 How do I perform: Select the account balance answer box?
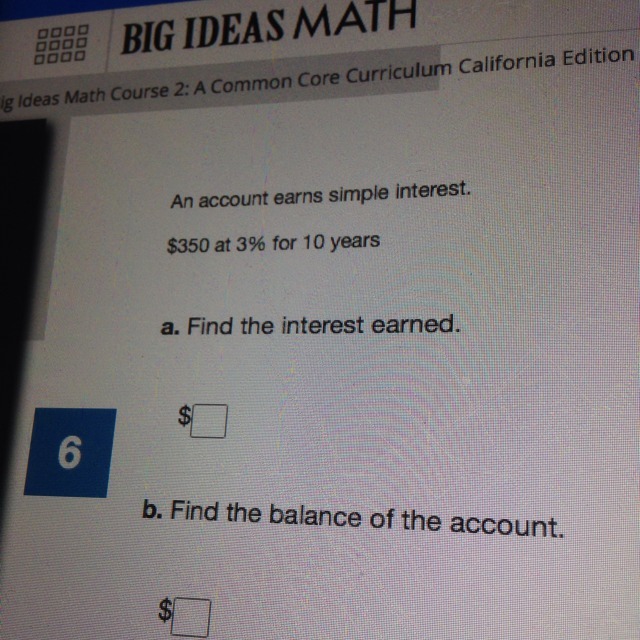click(191, 618)
